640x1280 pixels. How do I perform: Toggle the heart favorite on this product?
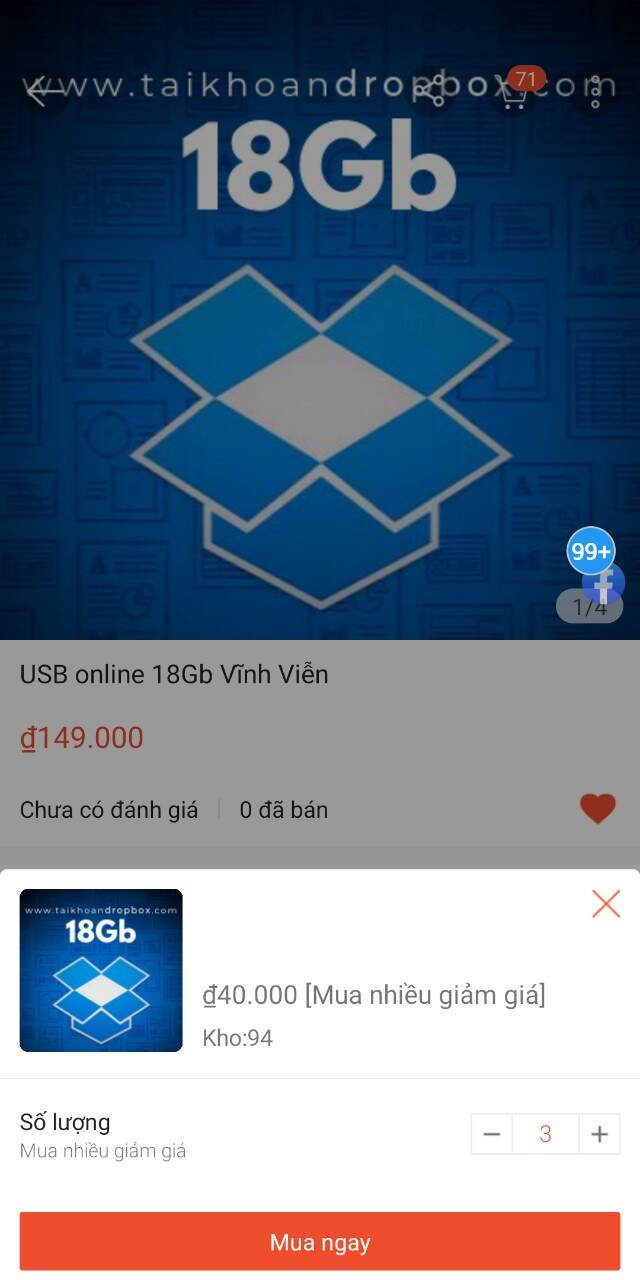pos(598,808)
